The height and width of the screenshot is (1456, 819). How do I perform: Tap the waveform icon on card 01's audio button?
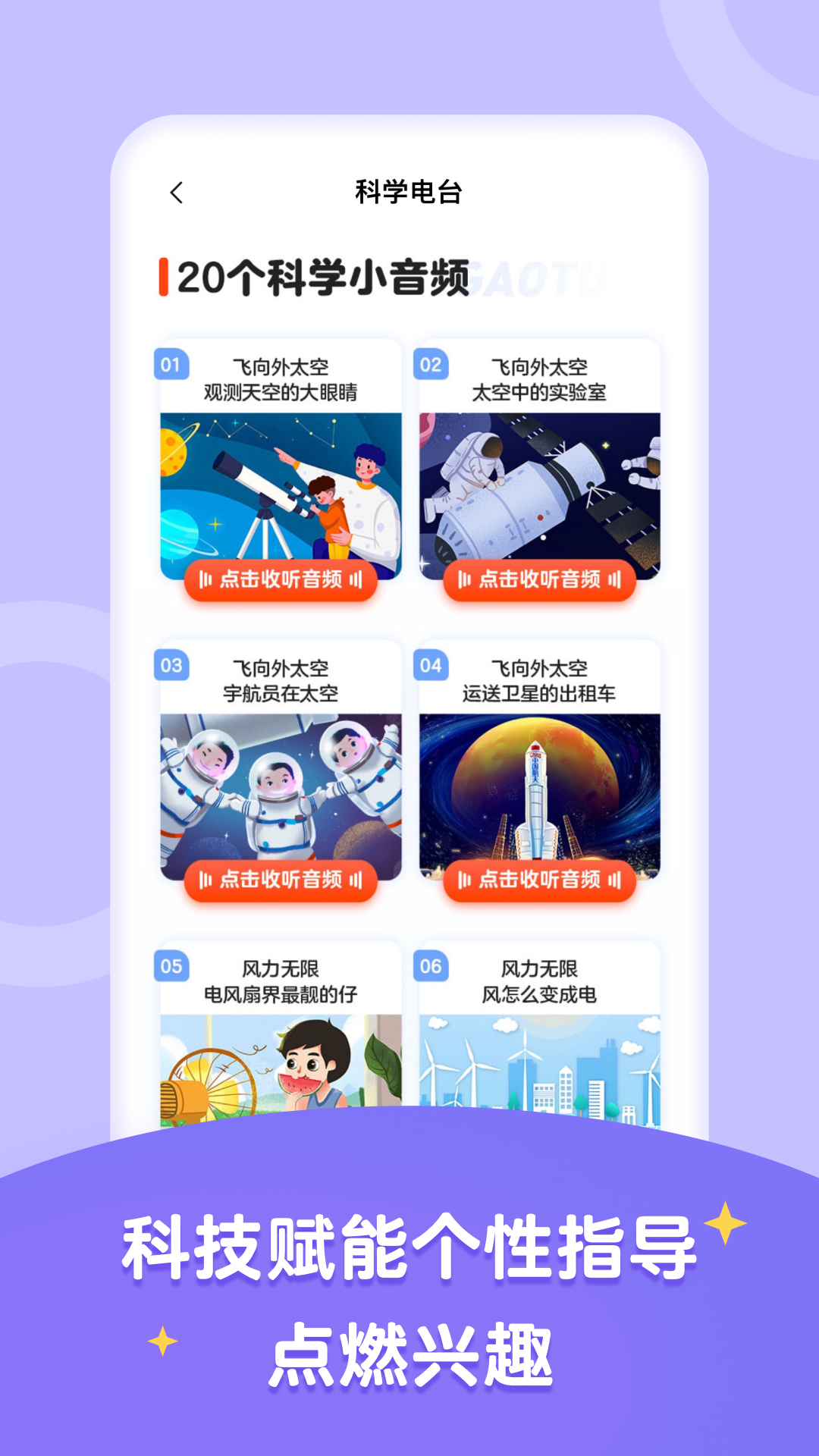pos(204,580)
